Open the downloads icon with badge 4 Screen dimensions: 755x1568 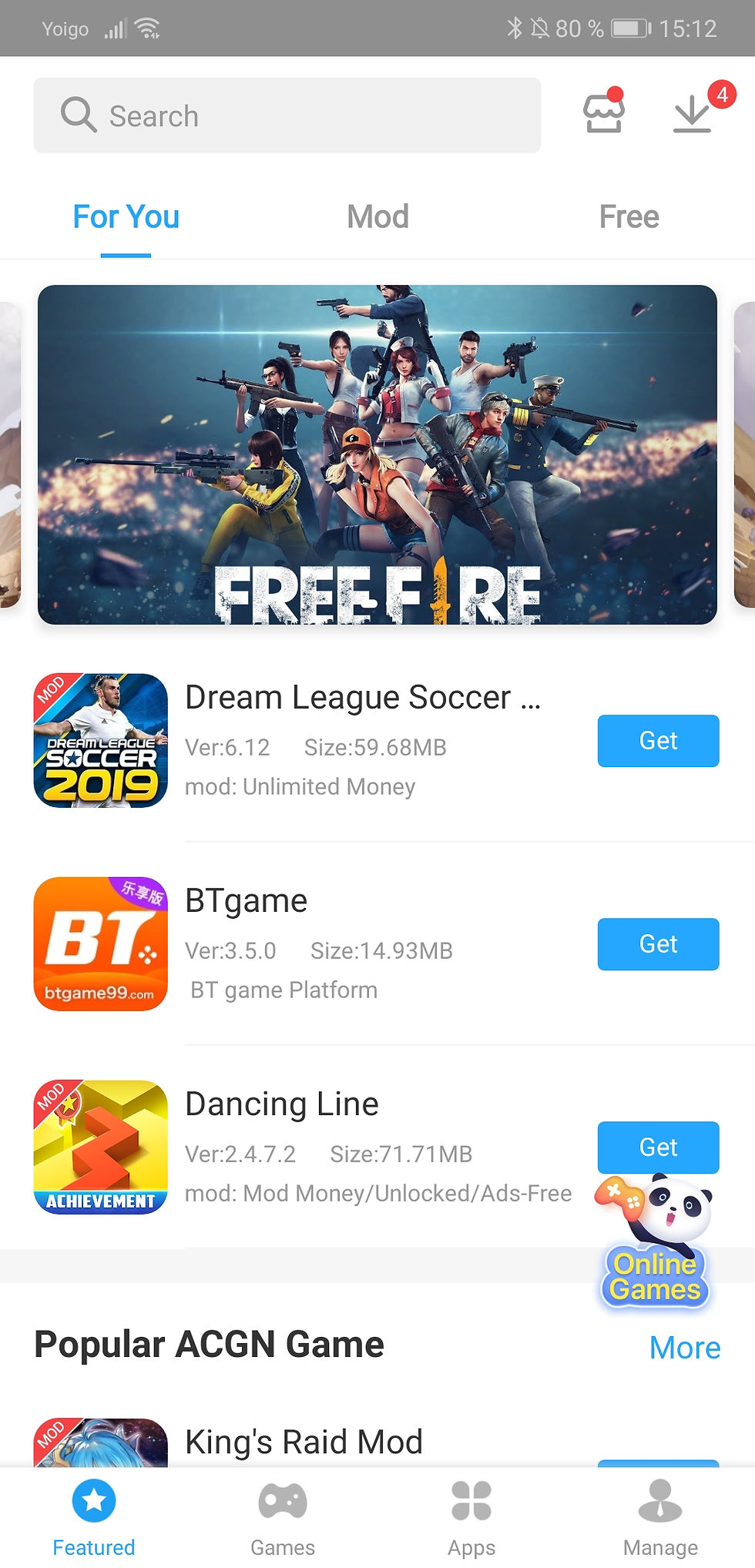click(x=693, y=114)
